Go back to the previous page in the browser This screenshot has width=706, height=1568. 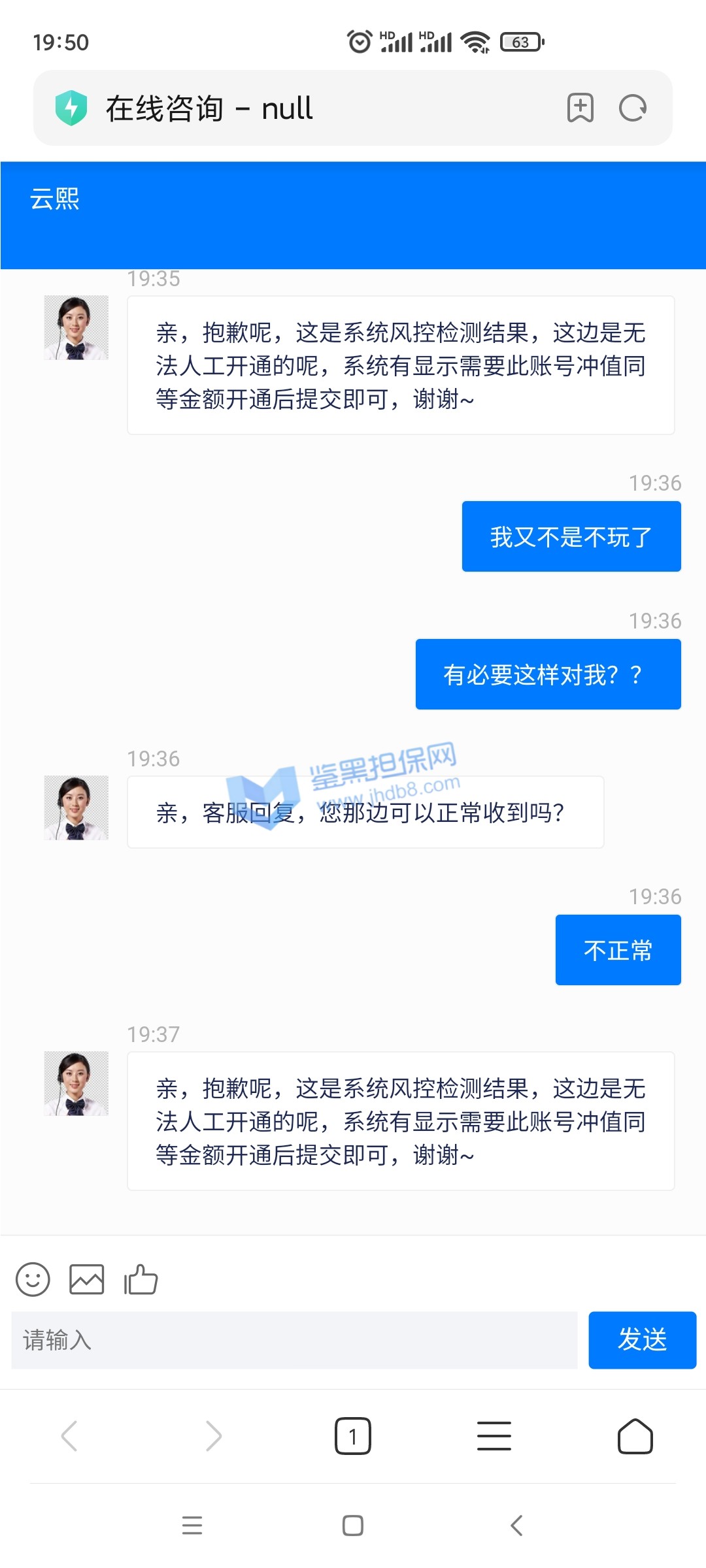(x=70, y=1436)
